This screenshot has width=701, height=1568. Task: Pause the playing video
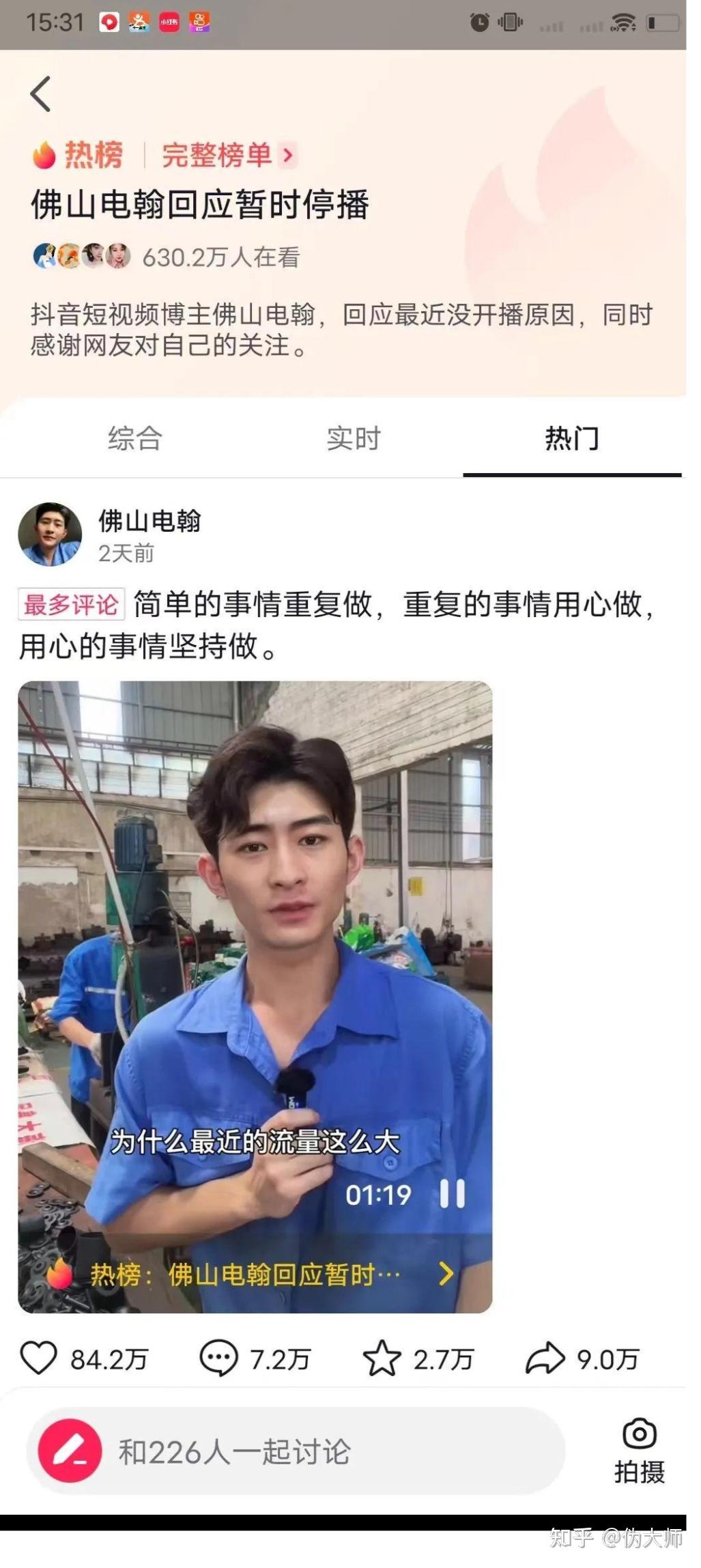453,1194
